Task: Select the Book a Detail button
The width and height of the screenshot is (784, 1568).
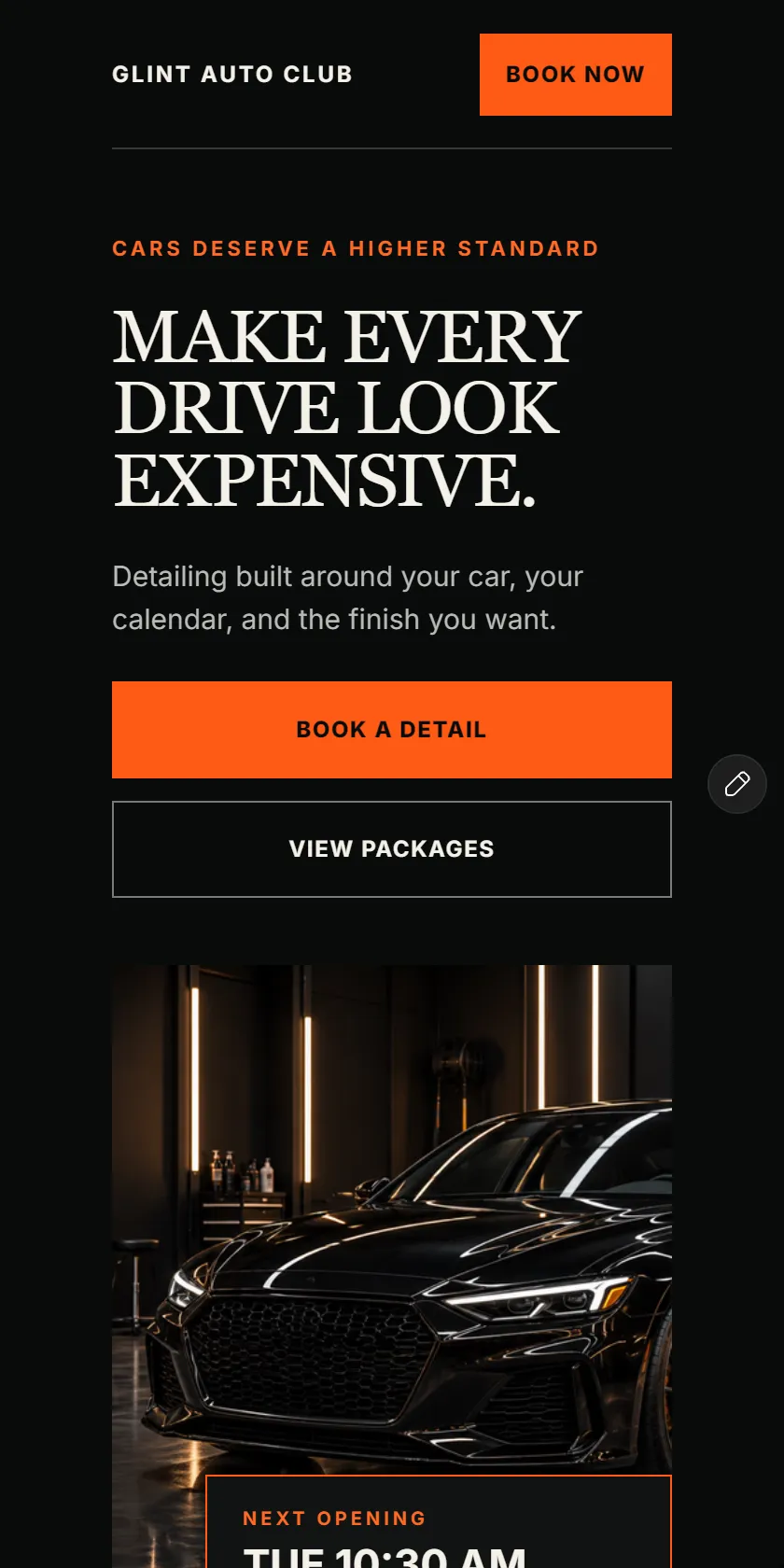Action: (x=392, y=730)
